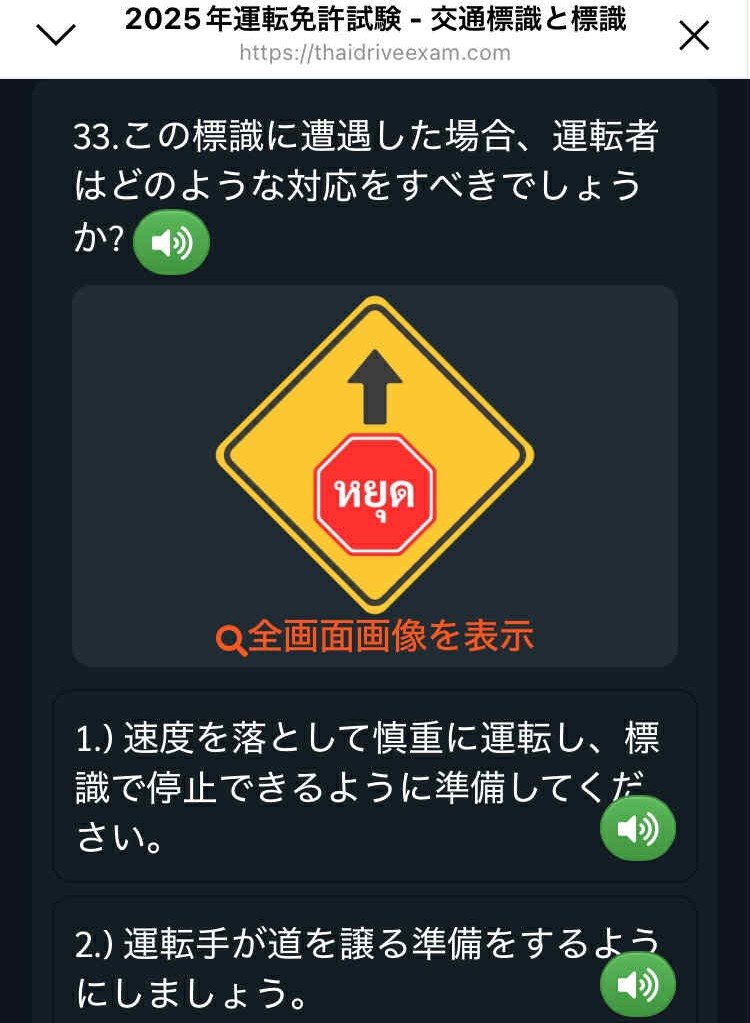
Task: Collapse the in-app browser with the chevron
Action: (56, 36)
